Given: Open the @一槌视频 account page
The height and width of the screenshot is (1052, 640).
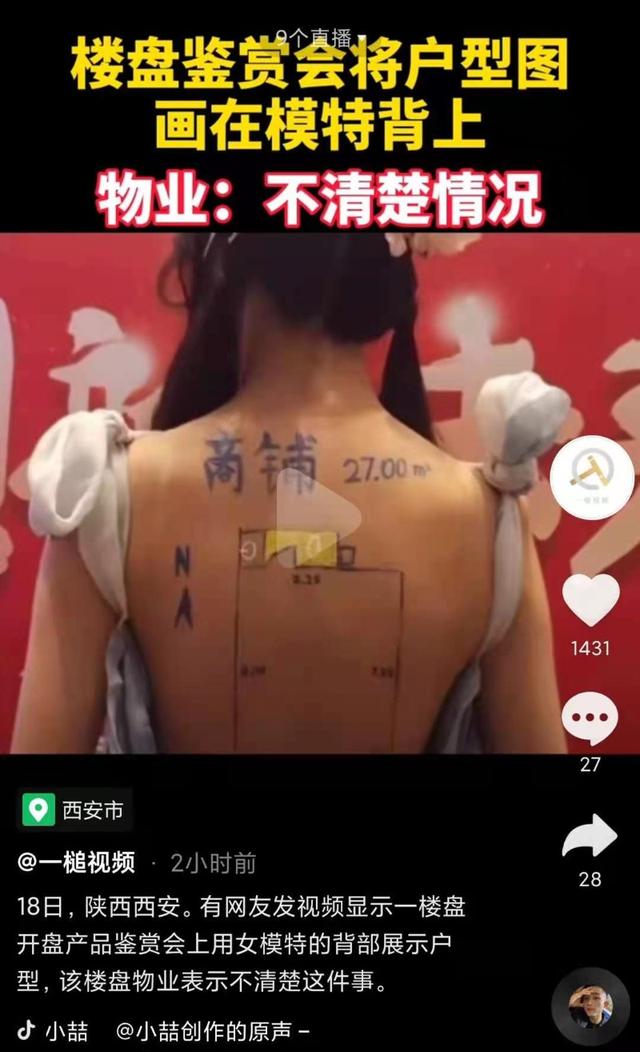Looking at the screenshot, I should coord(76,862).
